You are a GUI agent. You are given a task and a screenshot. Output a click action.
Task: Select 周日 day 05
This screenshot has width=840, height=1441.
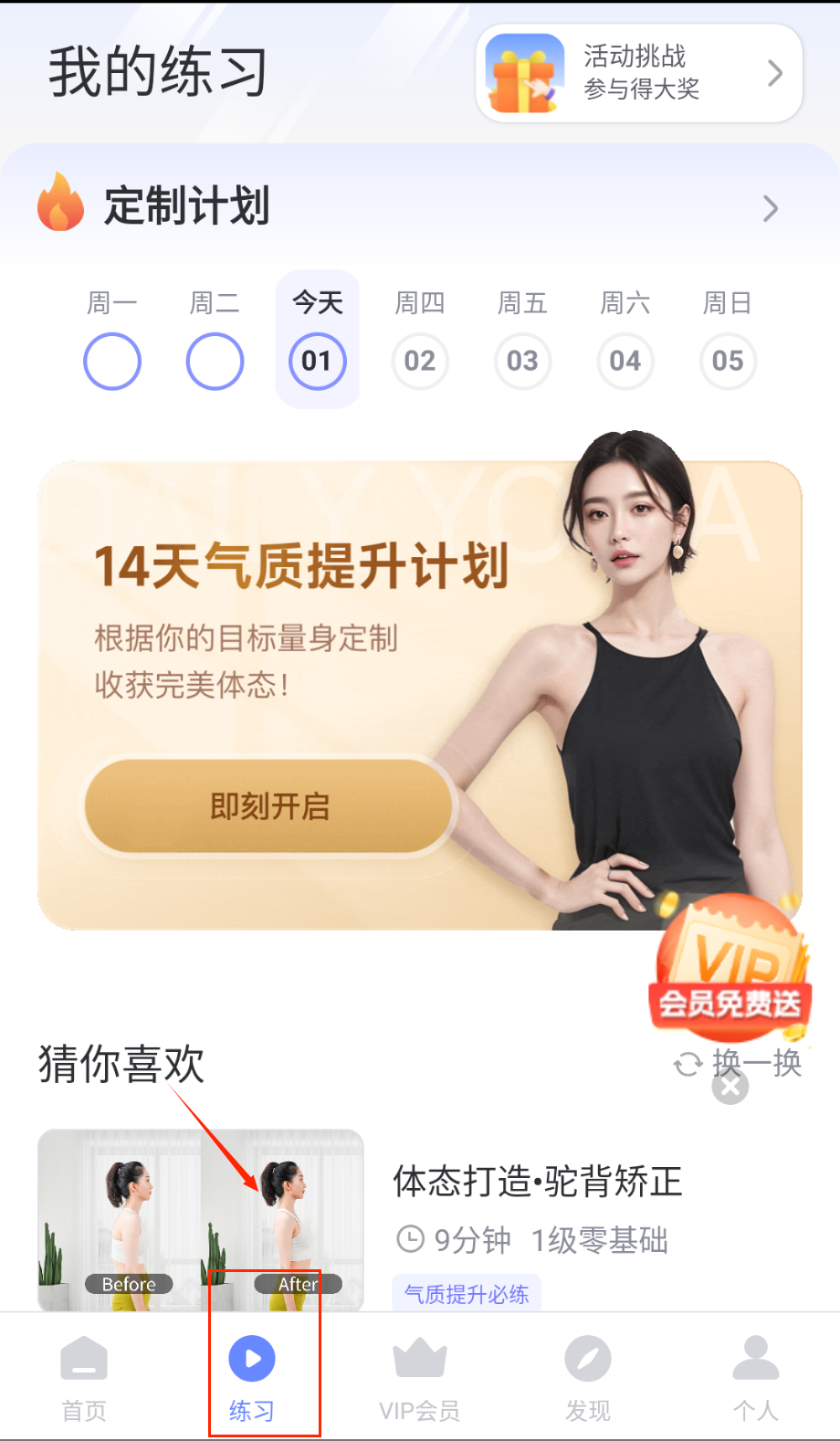click(x=728, y=361)
